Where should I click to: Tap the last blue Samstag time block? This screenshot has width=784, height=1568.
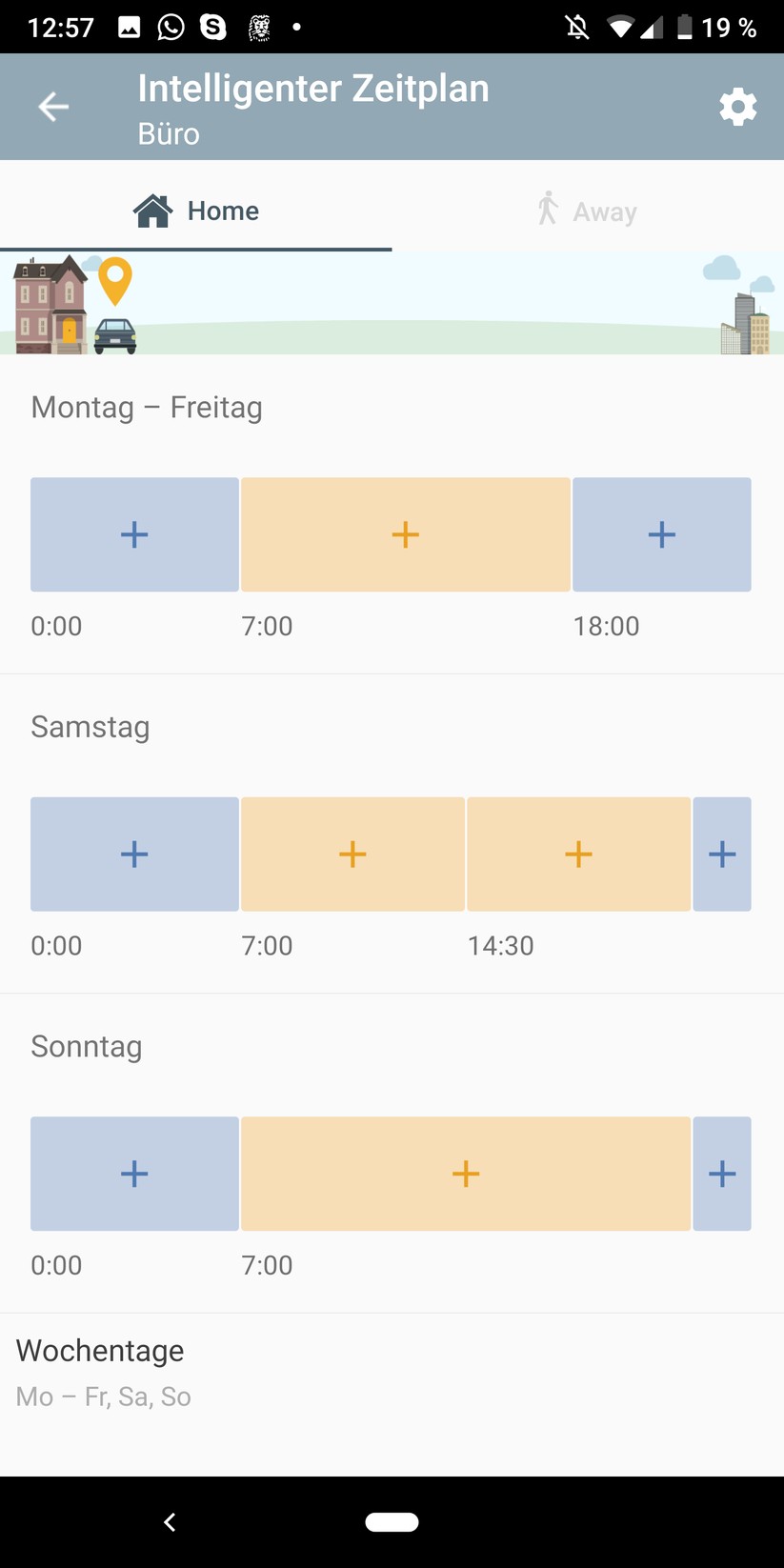pyautogui.click(x=722, y=854)
